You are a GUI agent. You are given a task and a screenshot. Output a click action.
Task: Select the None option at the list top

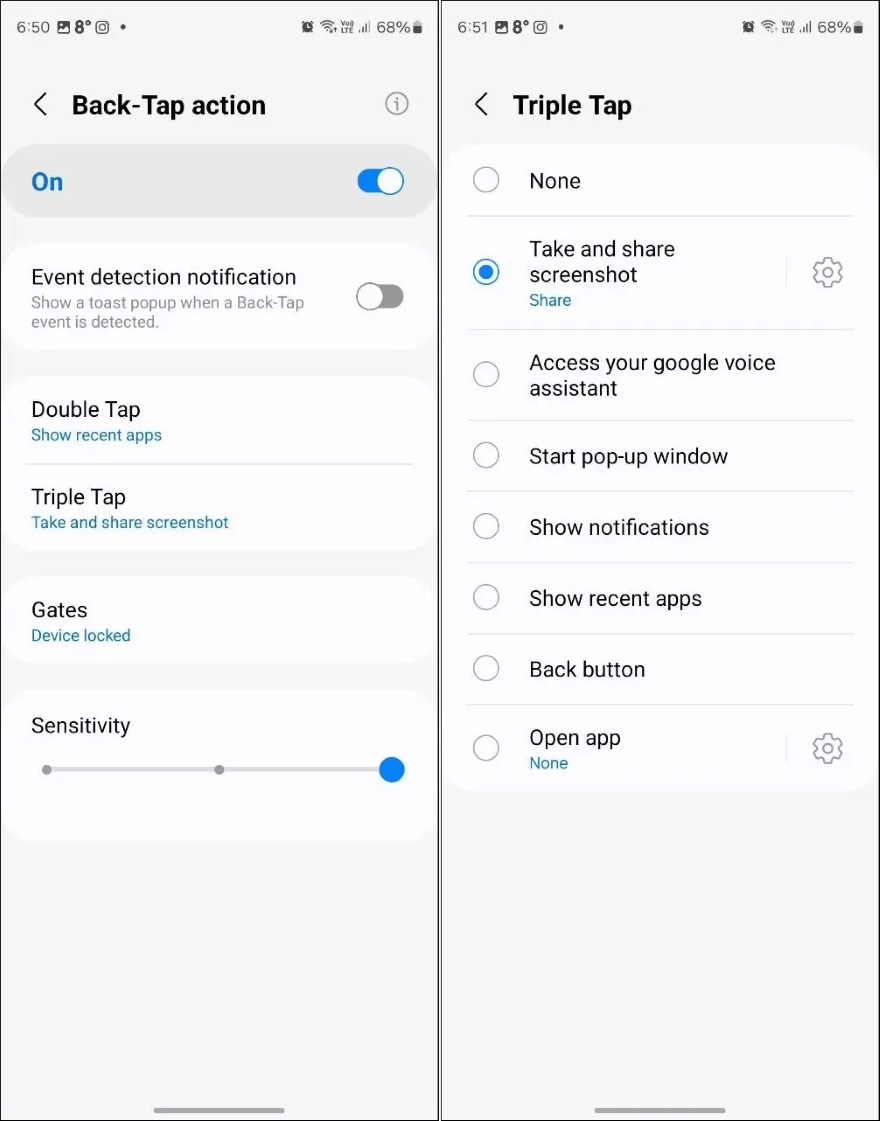click(486, 181)
